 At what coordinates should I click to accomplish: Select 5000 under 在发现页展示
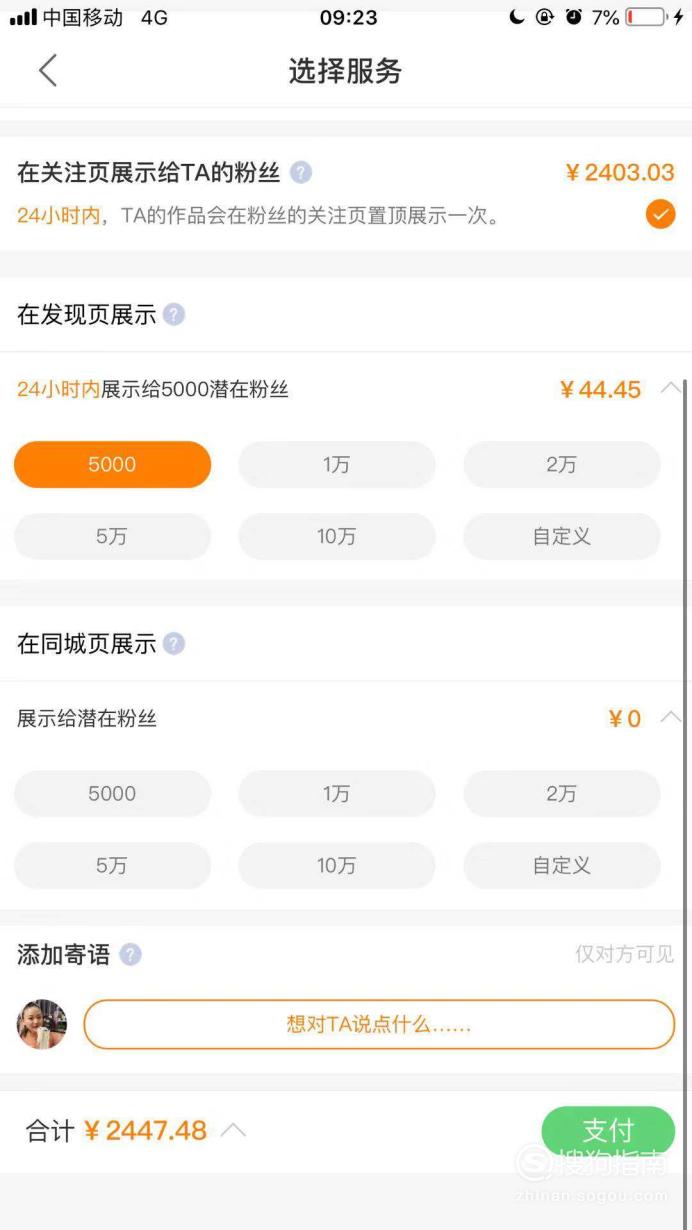click(112, 464)
